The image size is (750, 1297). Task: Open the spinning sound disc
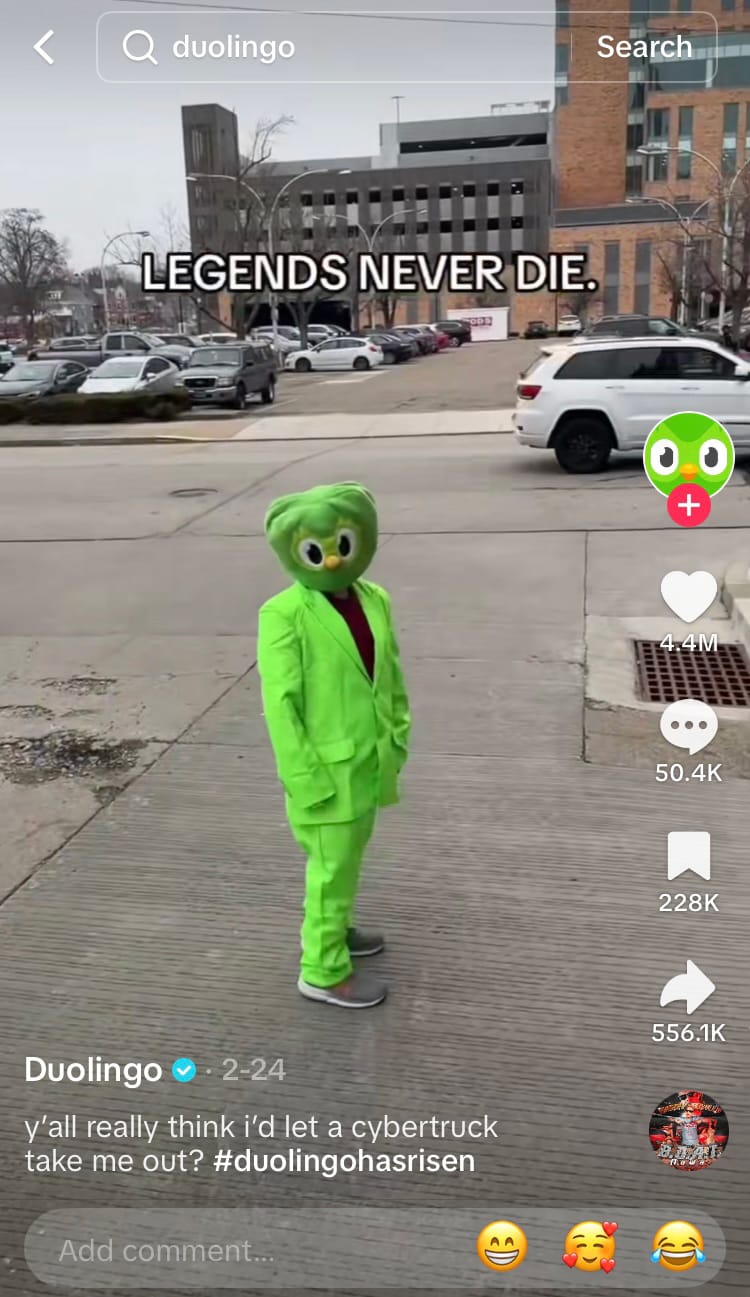pyautogui.click(x=688, y=1131)
